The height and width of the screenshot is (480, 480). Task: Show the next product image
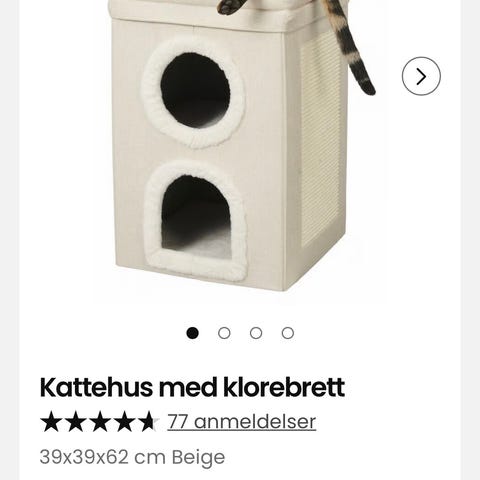(x=421, y=76)
